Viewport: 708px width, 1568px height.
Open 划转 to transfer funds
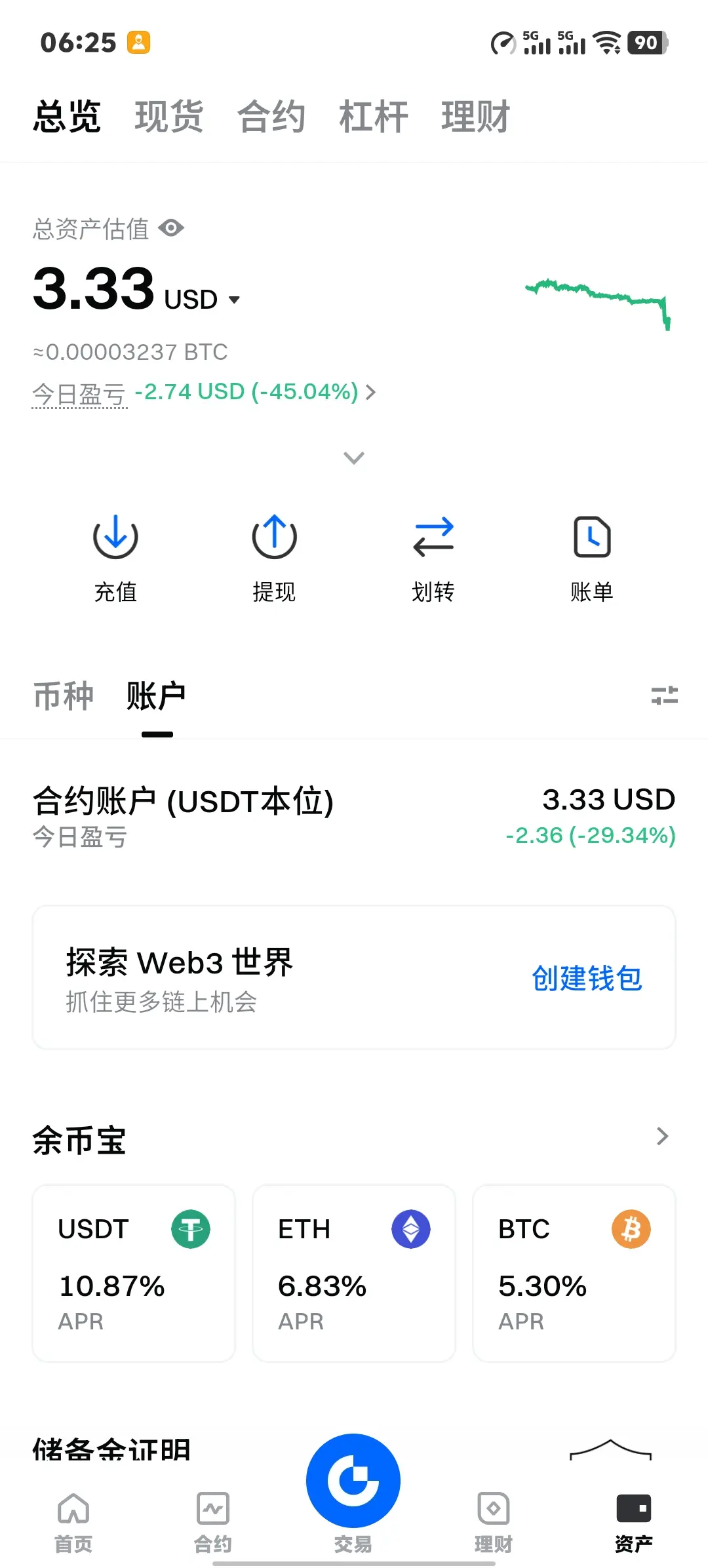tap(433, 557)
